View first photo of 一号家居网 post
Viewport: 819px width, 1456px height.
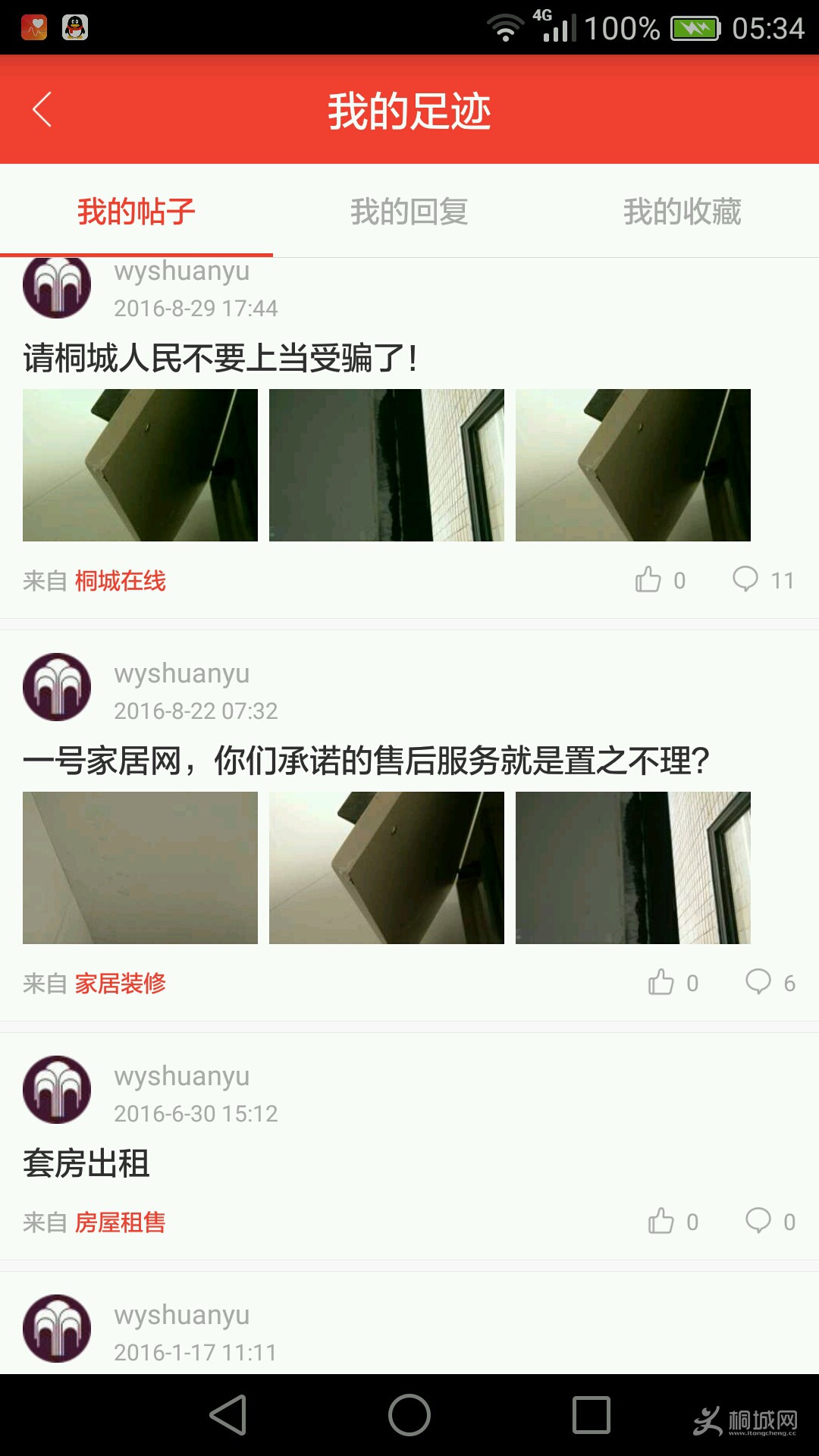[x=140, y=868]
